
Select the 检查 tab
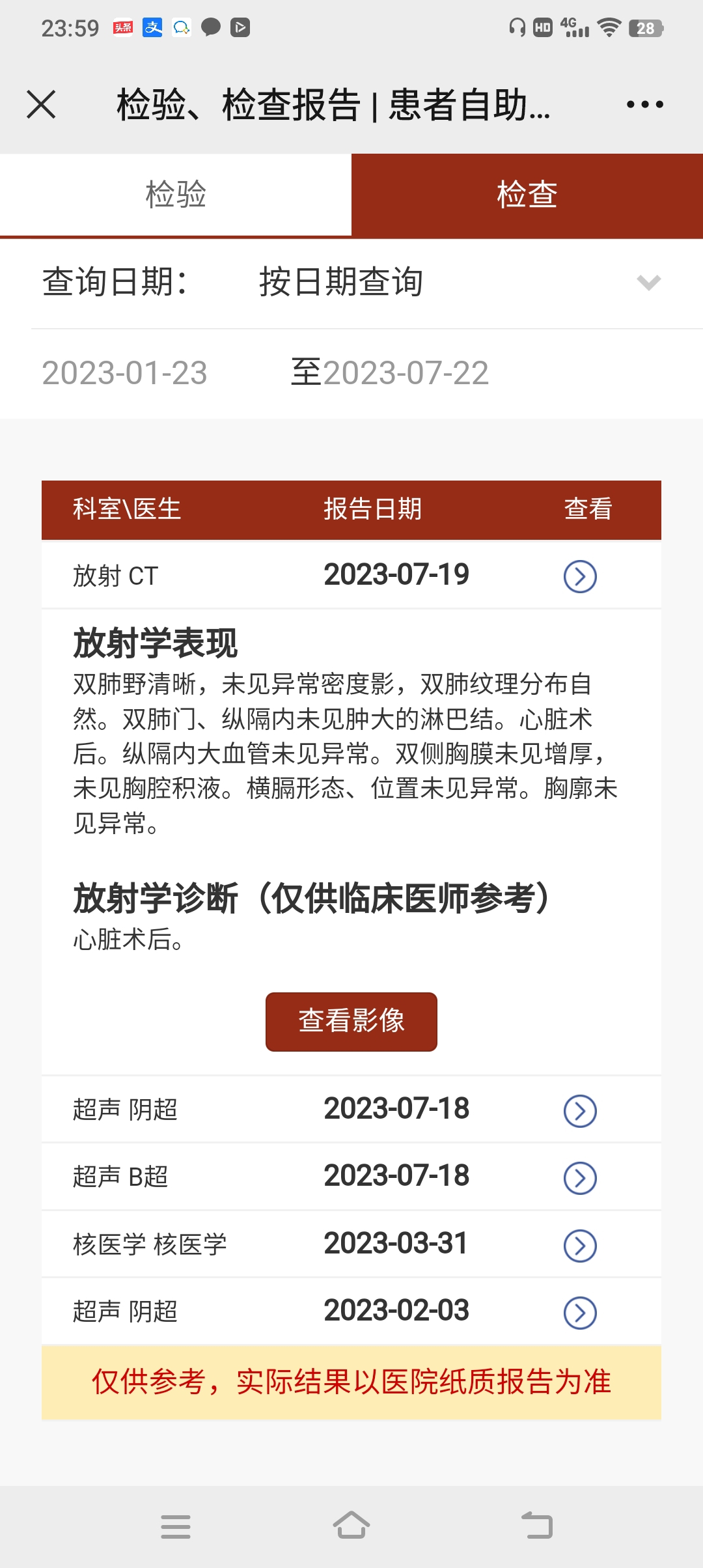tap(527, 195)
